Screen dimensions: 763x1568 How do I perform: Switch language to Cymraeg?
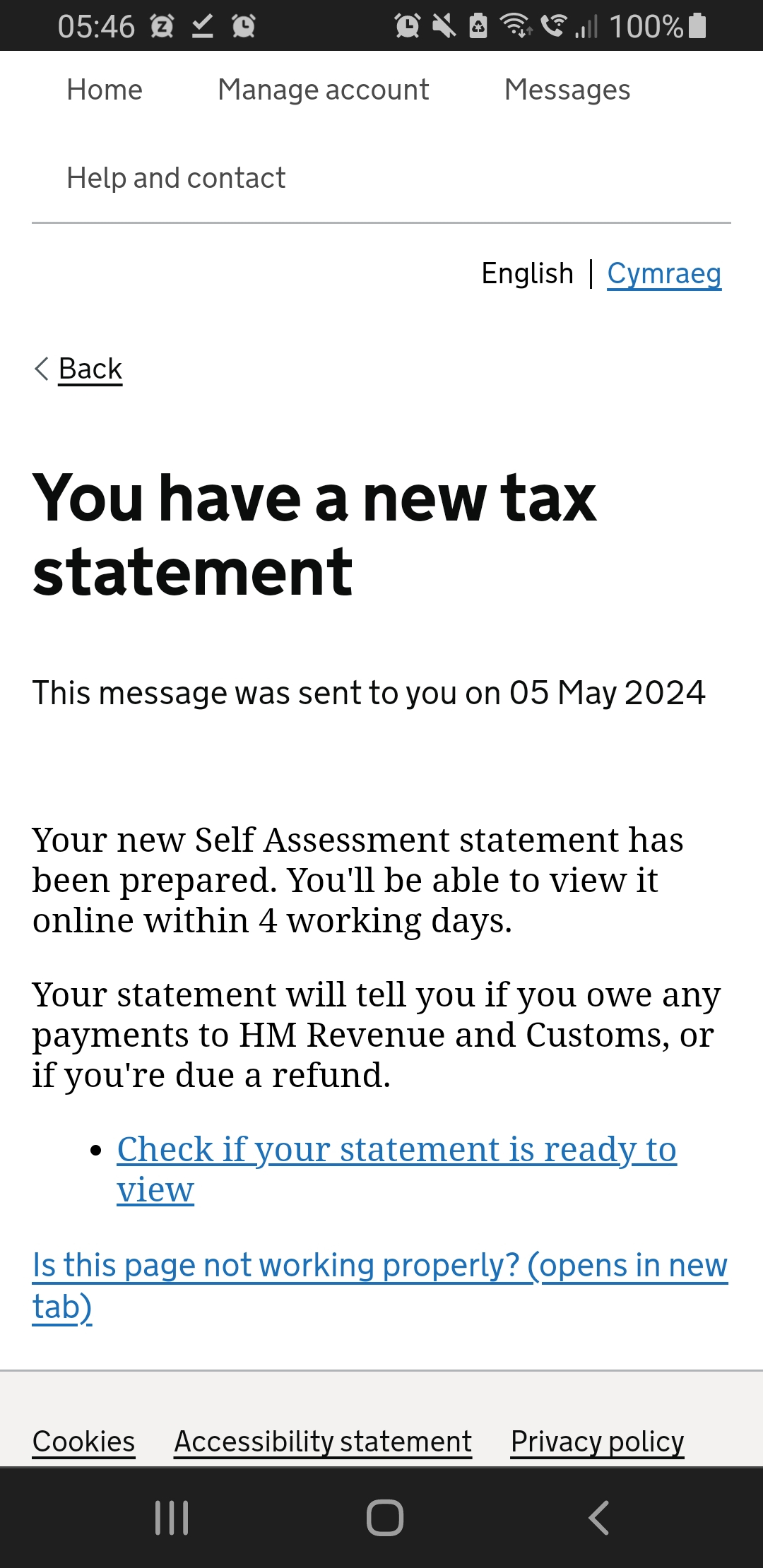pyautogui.click(x=664, y=274)
